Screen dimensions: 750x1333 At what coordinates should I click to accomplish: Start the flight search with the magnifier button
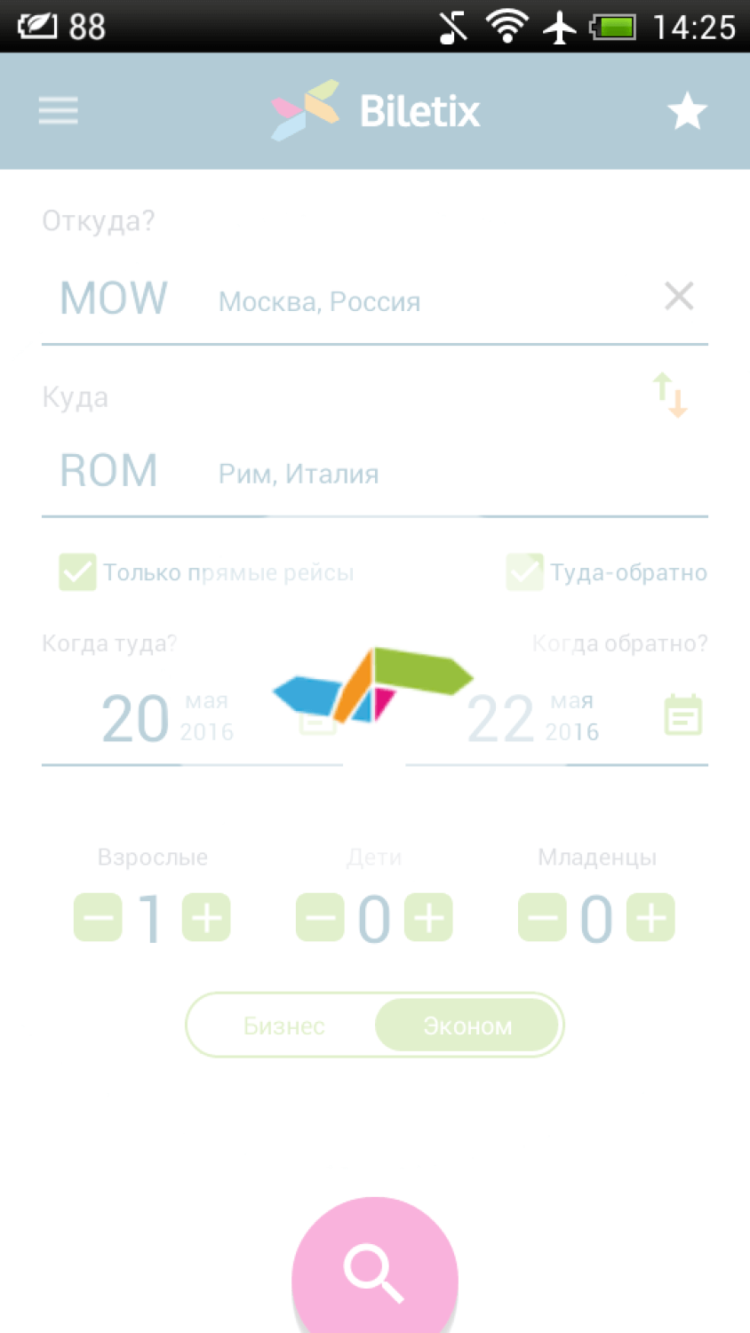(x=374, y=1271)
